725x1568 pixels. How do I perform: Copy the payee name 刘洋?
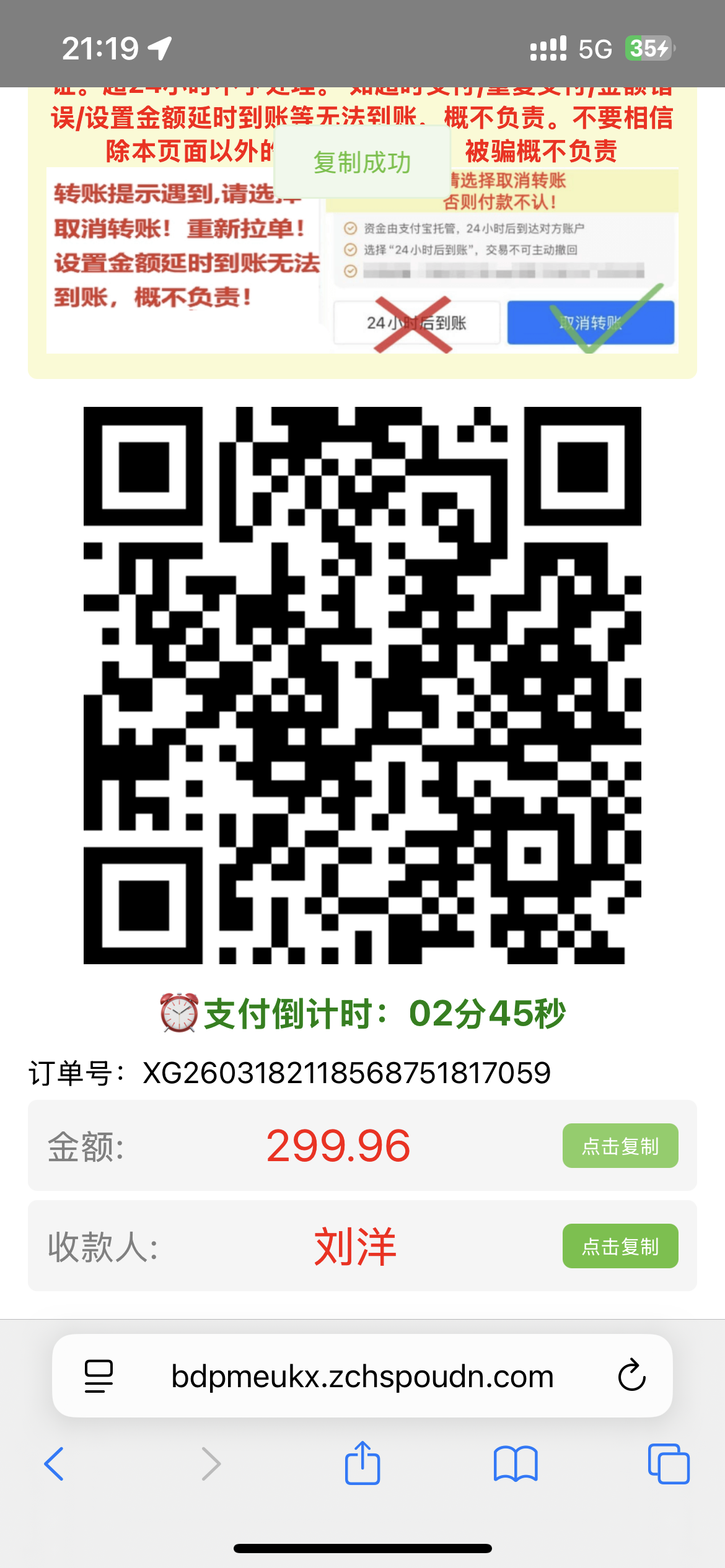[x=620, y=1246]
